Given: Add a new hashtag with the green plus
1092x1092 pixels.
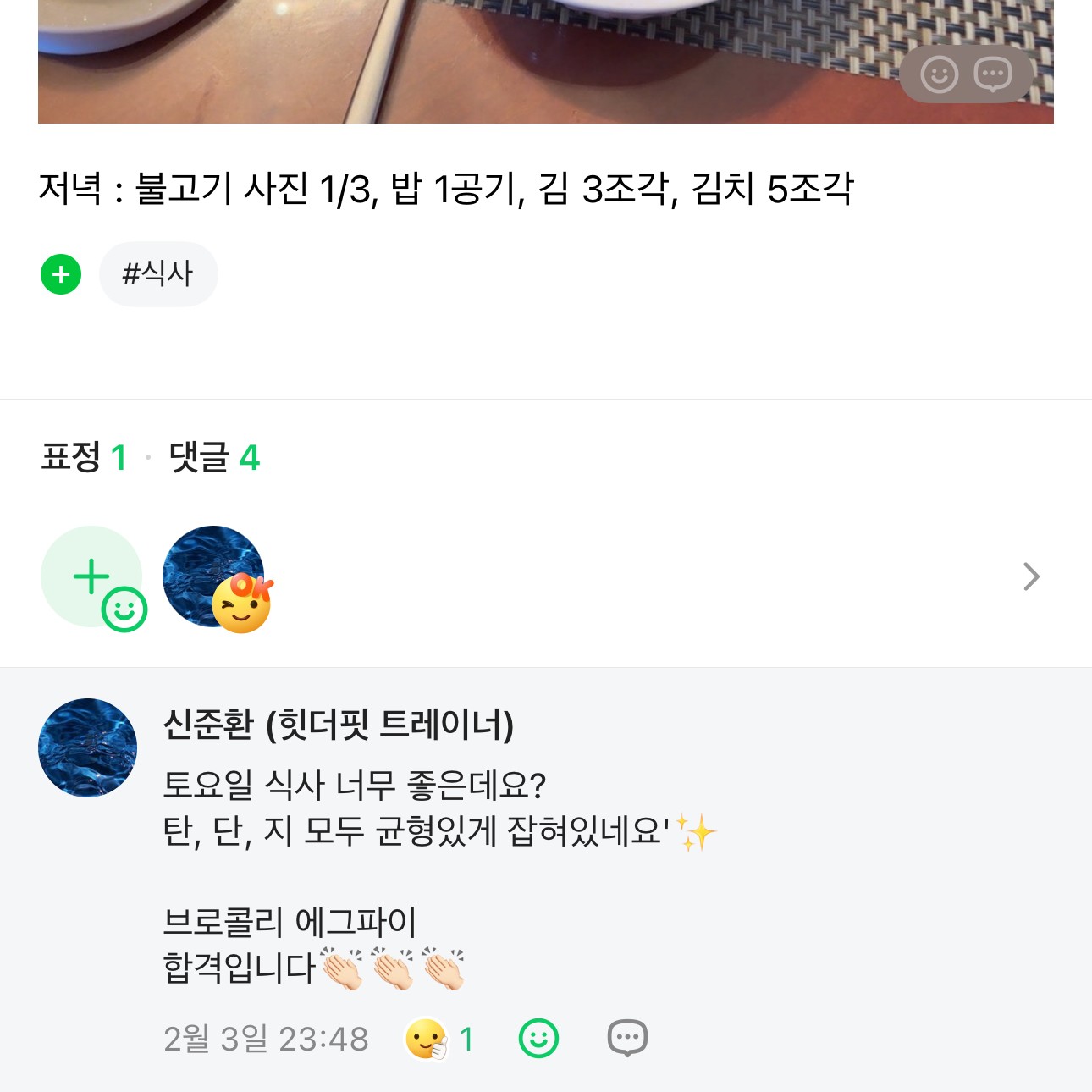Looking at the screenshot, I should pos(61,274).
